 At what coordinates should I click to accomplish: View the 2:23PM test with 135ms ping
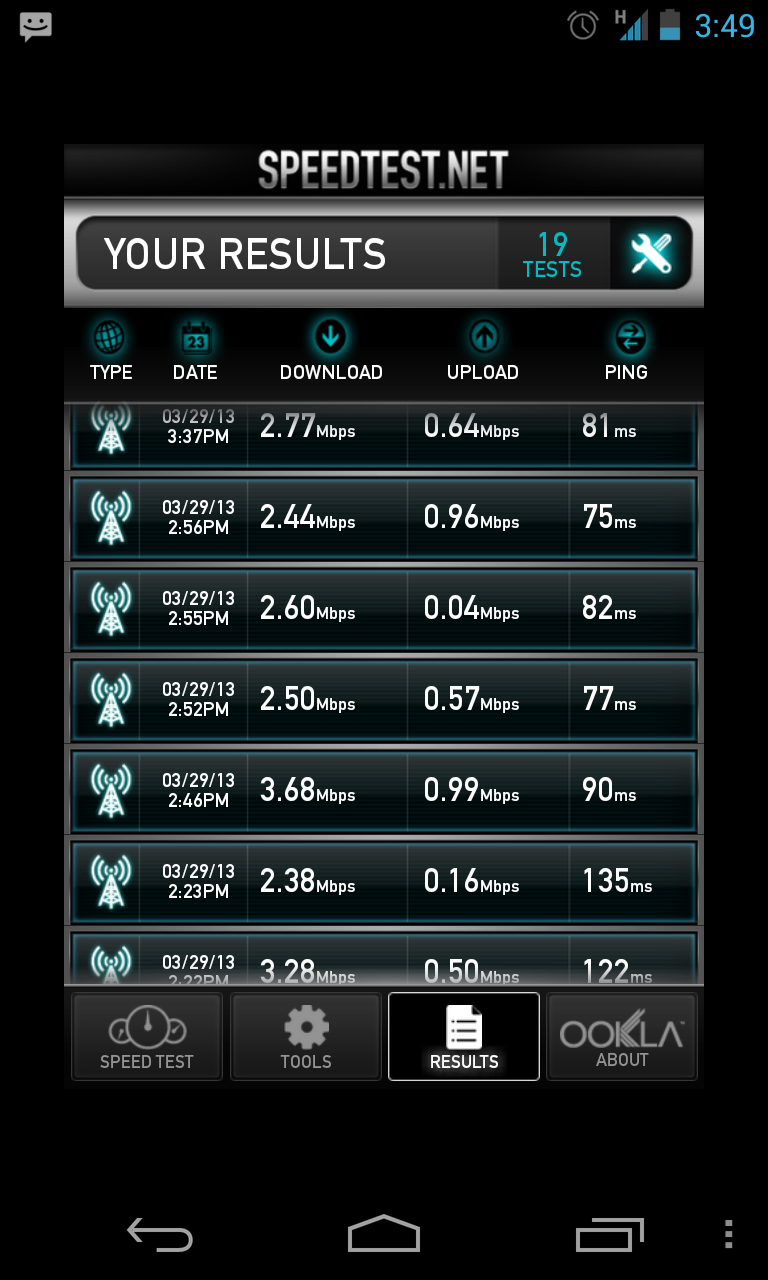click(x=383, y=881)
